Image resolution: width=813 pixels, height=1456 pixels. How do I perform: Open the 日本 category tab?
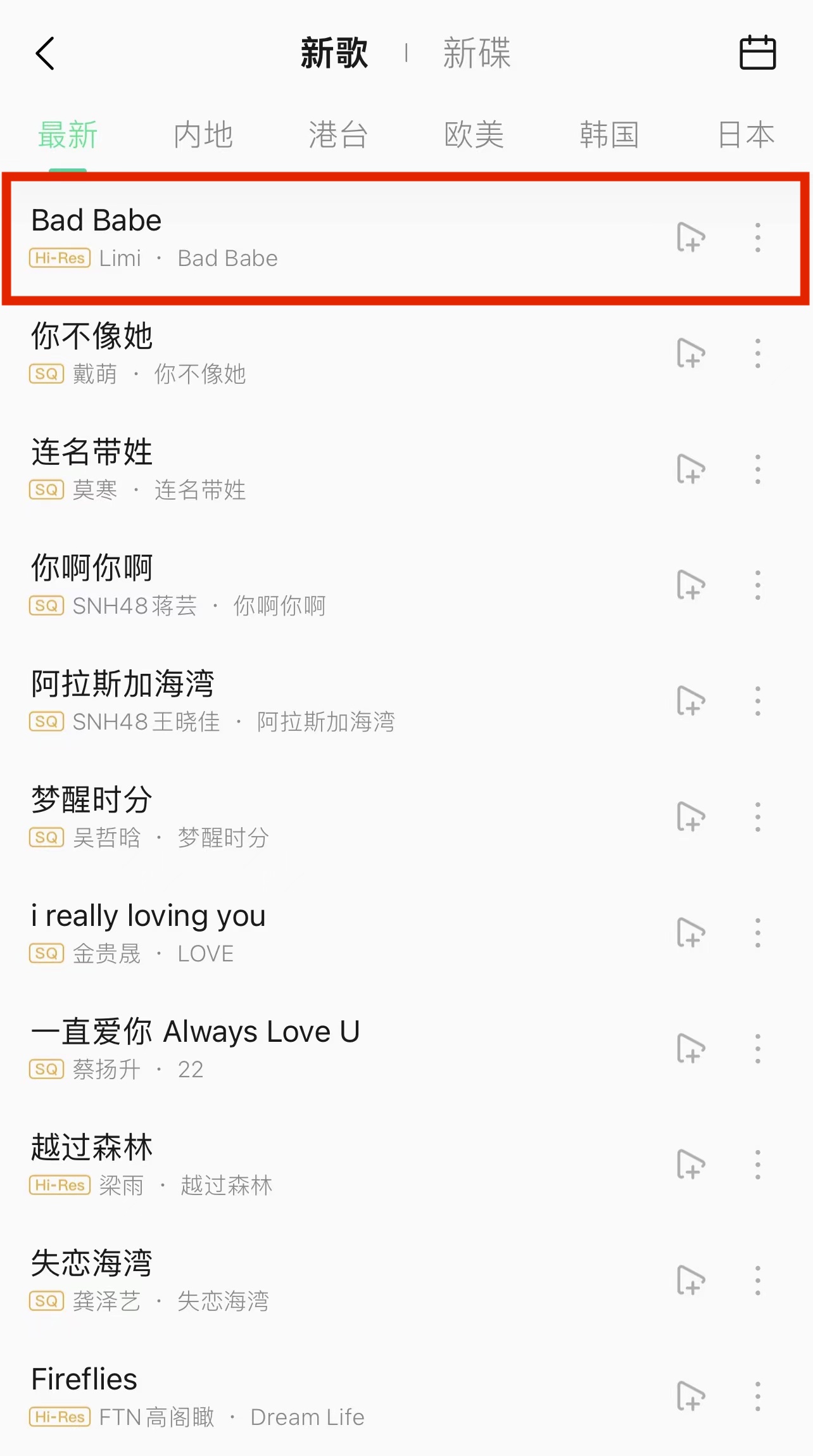(x=746, y=135)
